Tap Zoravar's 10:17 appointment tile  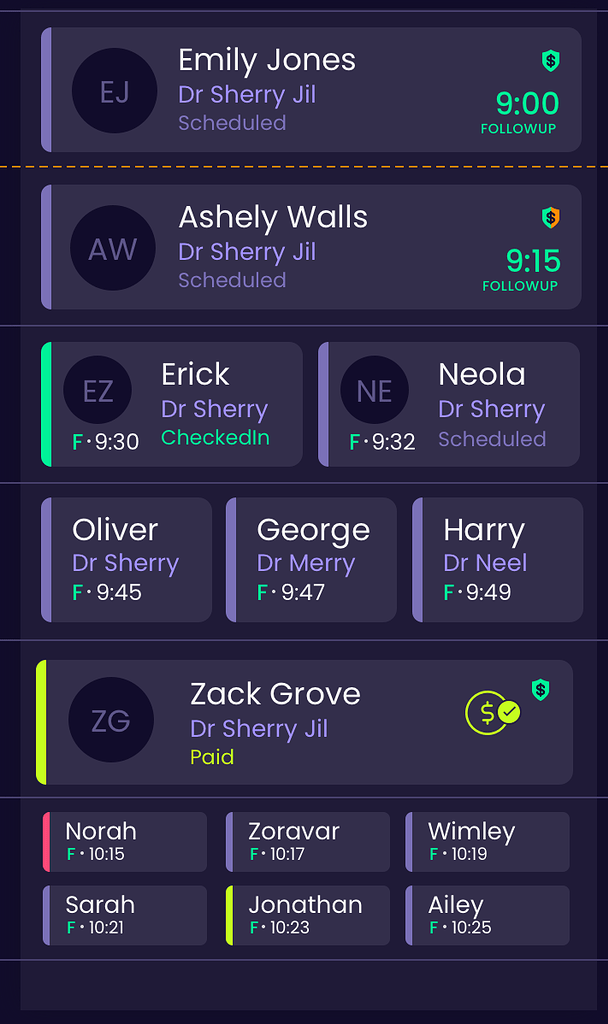[x=308, y=842]
